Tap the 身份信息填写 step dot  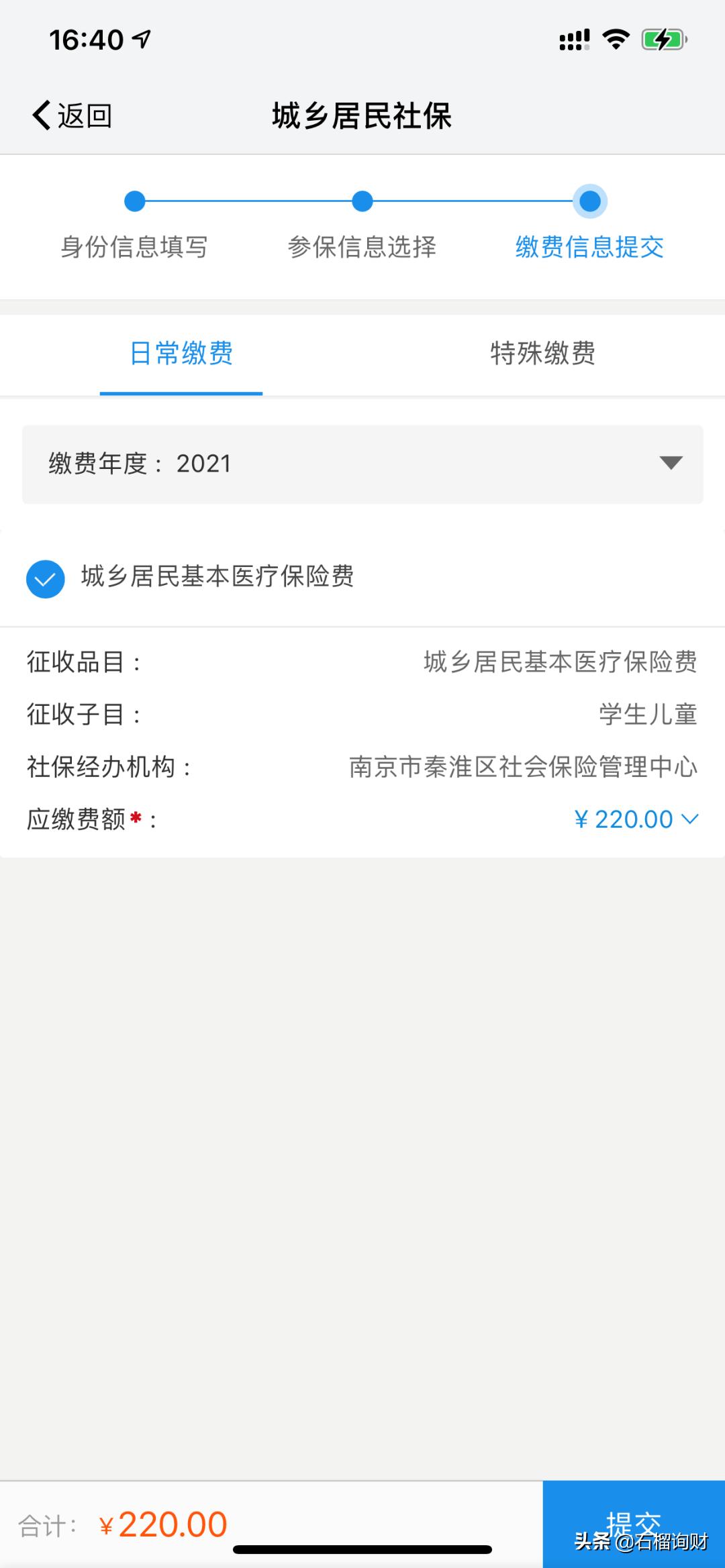click(x=134, y=201)
